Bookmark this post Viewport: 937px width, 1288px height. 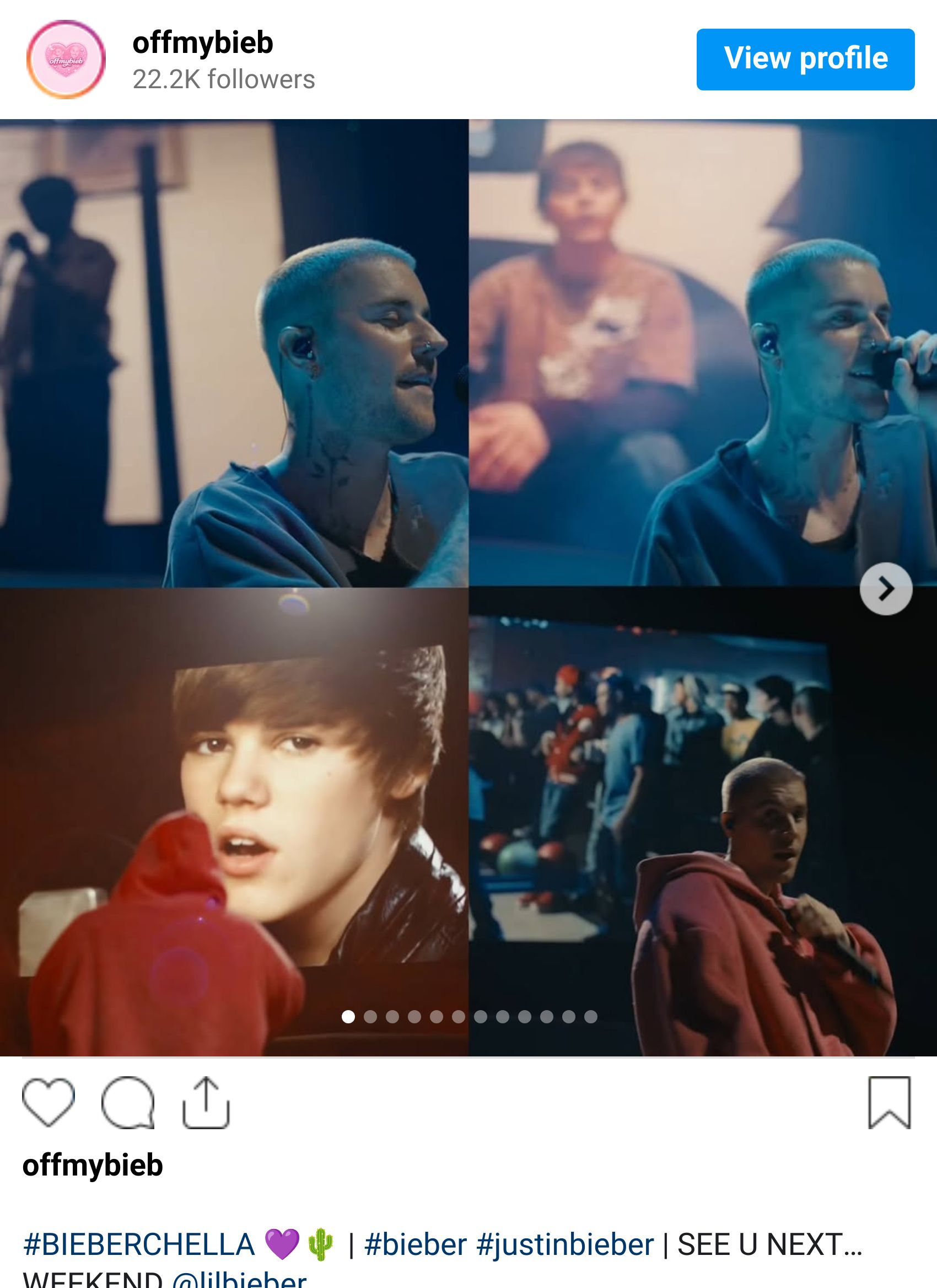pos(888,1102)
